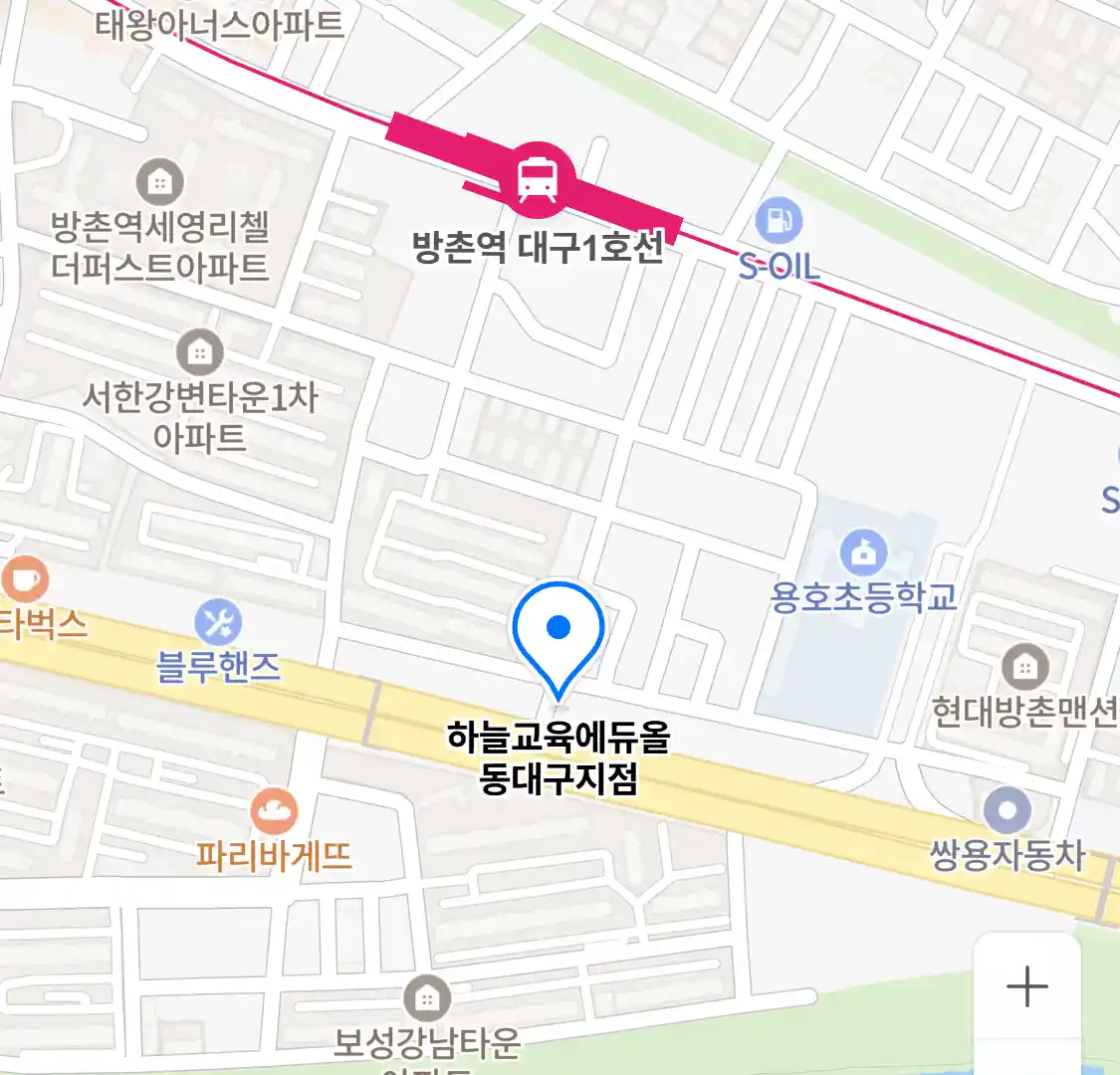Open the 용호초등학교 school marker
The height and width of the screenshot is (1075, 1120).
click(863, 552)
